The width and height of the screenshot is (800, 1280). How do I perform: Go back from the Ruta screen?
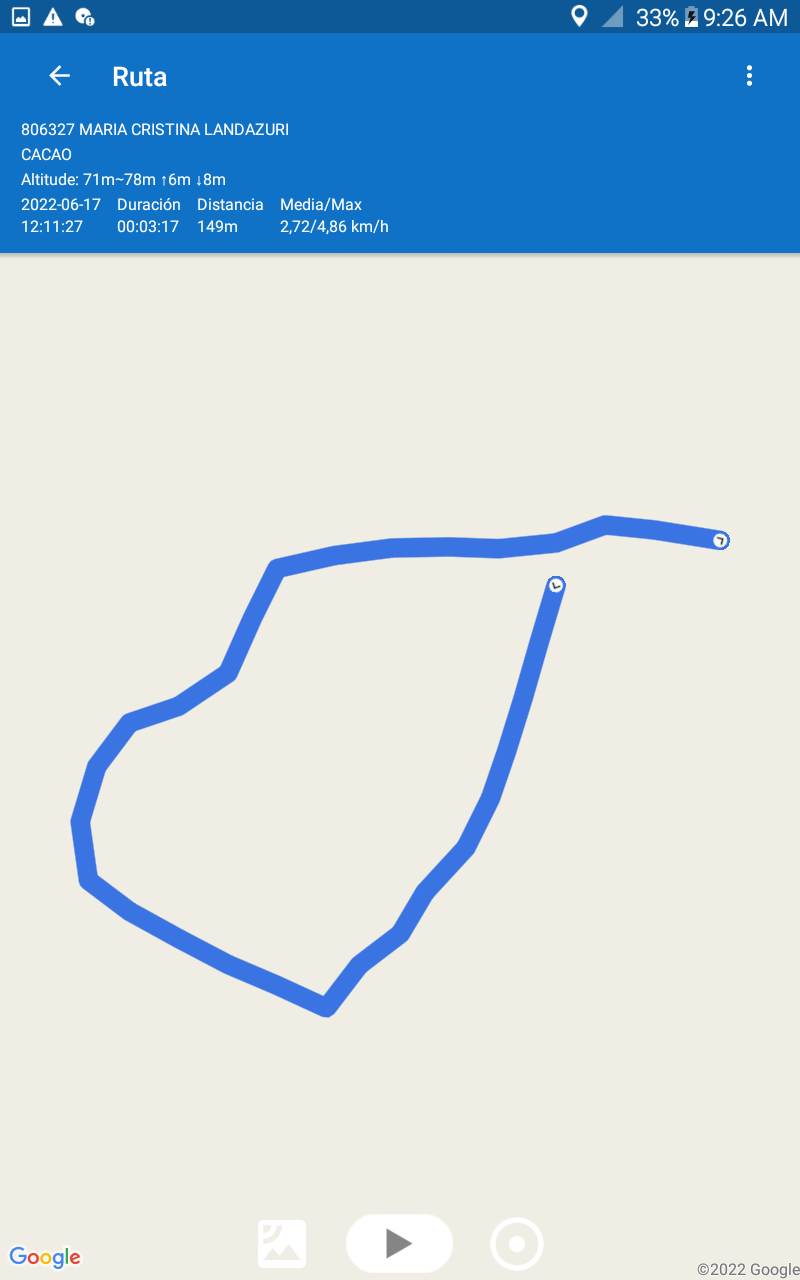point(59,76)
